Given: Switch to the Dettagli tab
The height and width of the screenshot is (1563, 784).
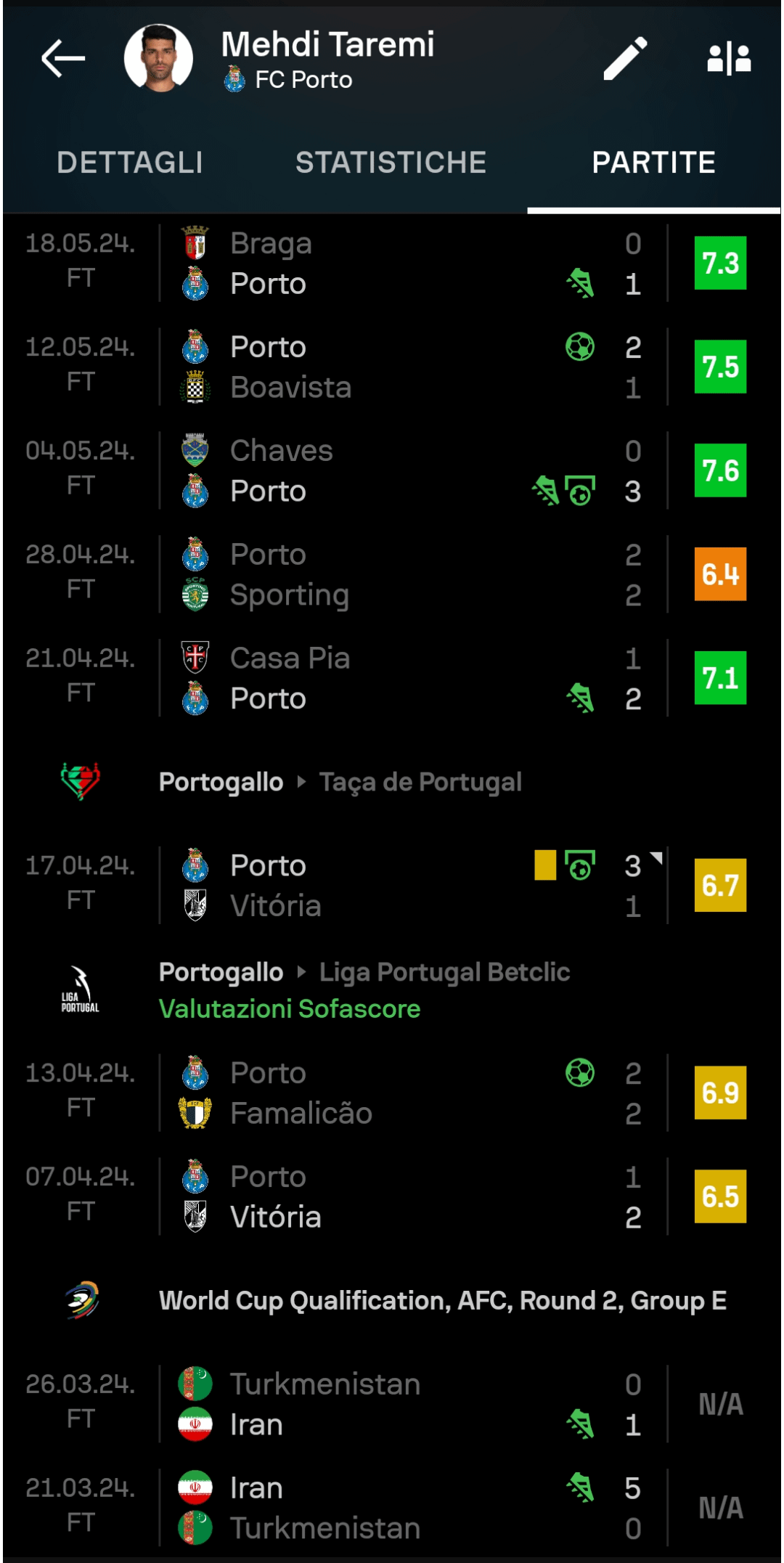Looking at the screenshot, I should [x=130, y=163].
